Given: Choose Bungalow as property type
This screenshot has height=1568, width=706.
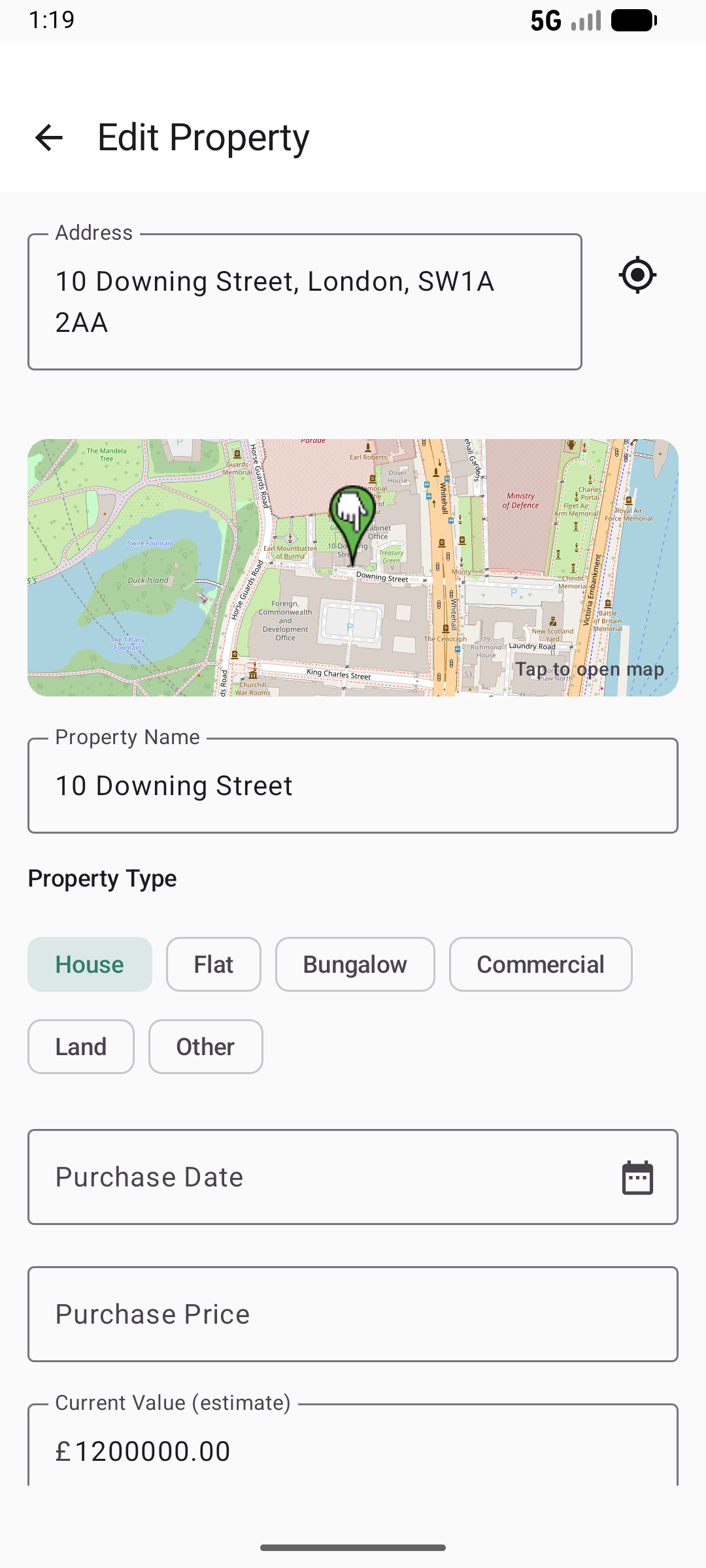Looking at the screenshot, I should click(x=354, y=964).
